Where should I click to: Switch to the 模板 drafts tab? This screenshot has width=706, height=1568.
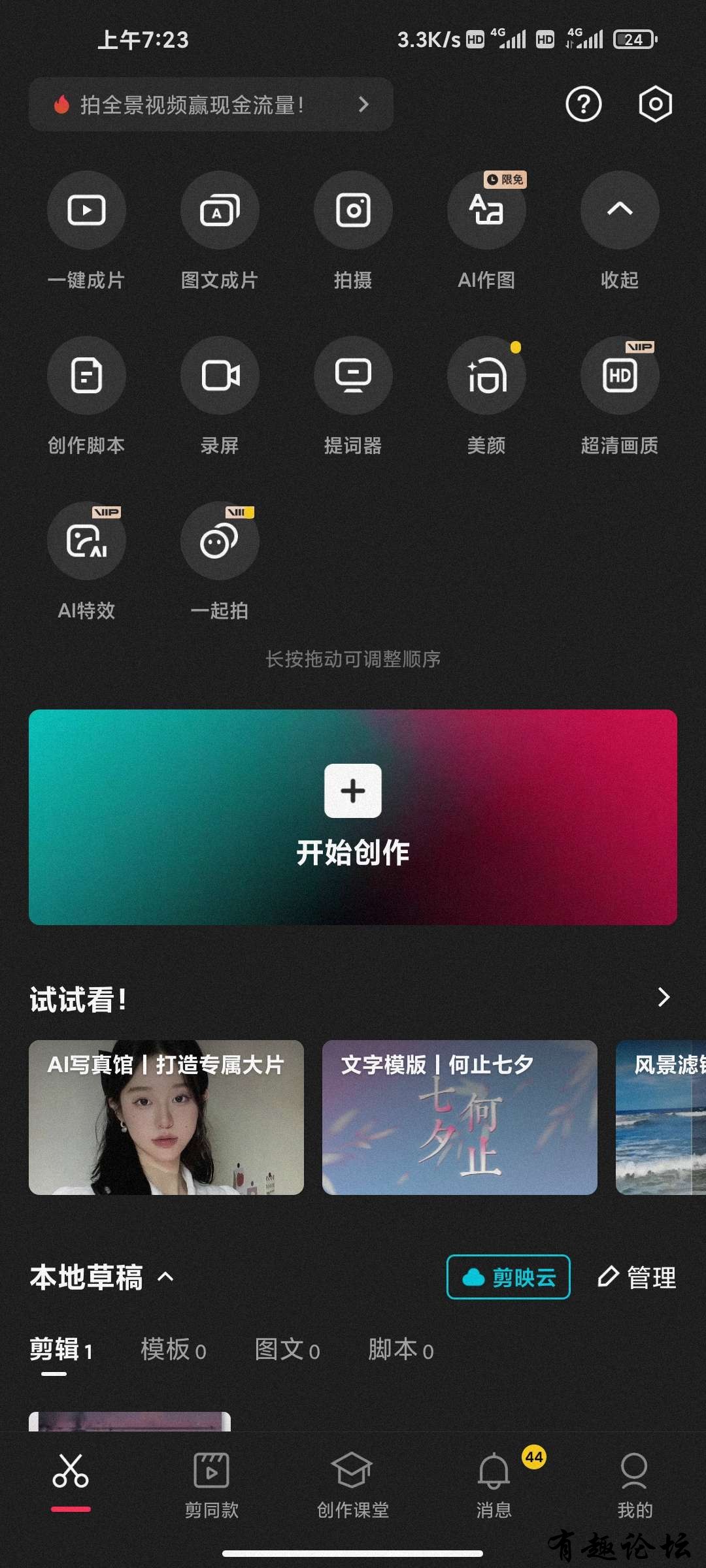pos(173,1349)
